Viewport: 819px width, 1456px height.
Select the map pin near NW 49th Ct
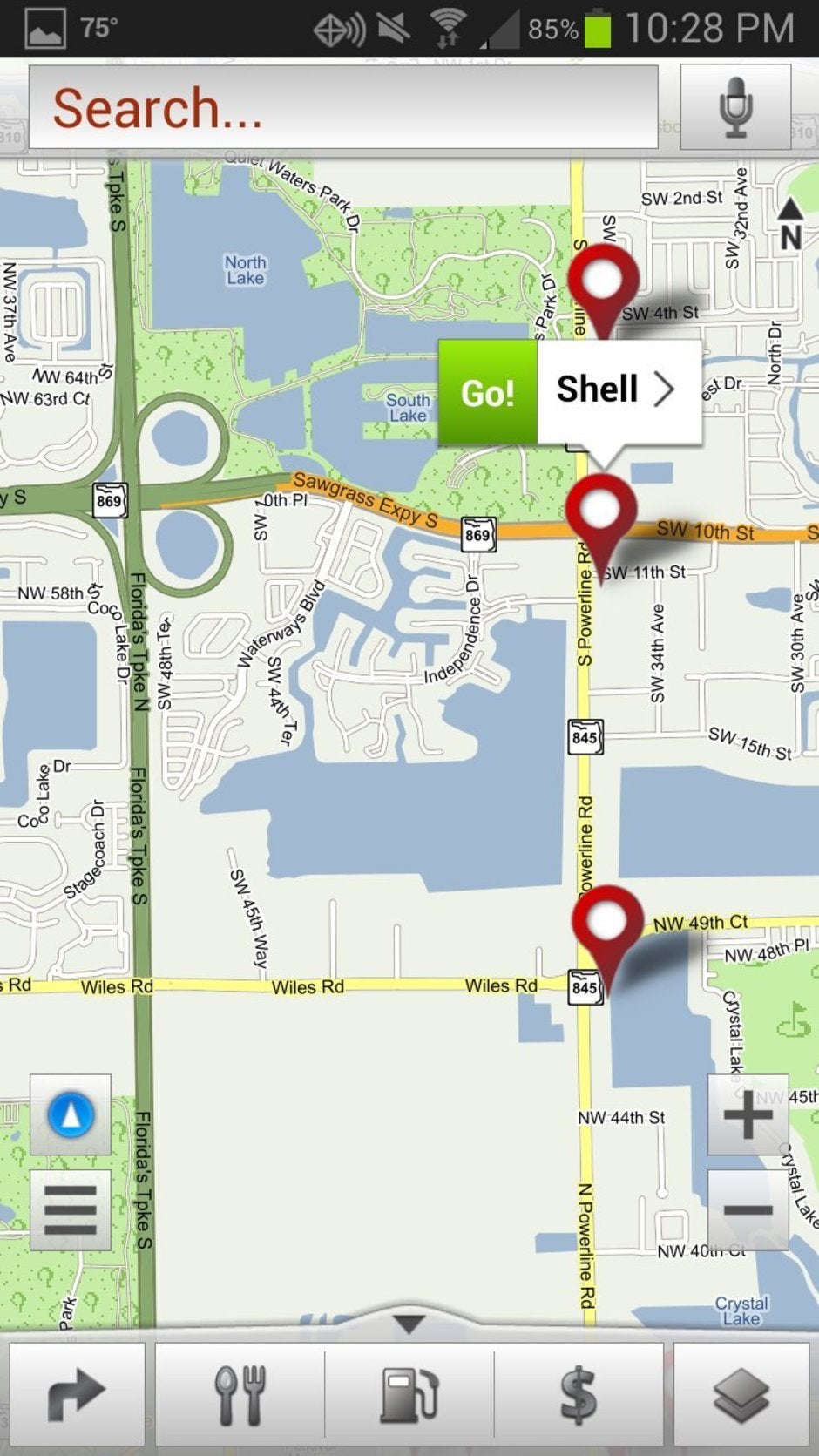coord(607,924)
